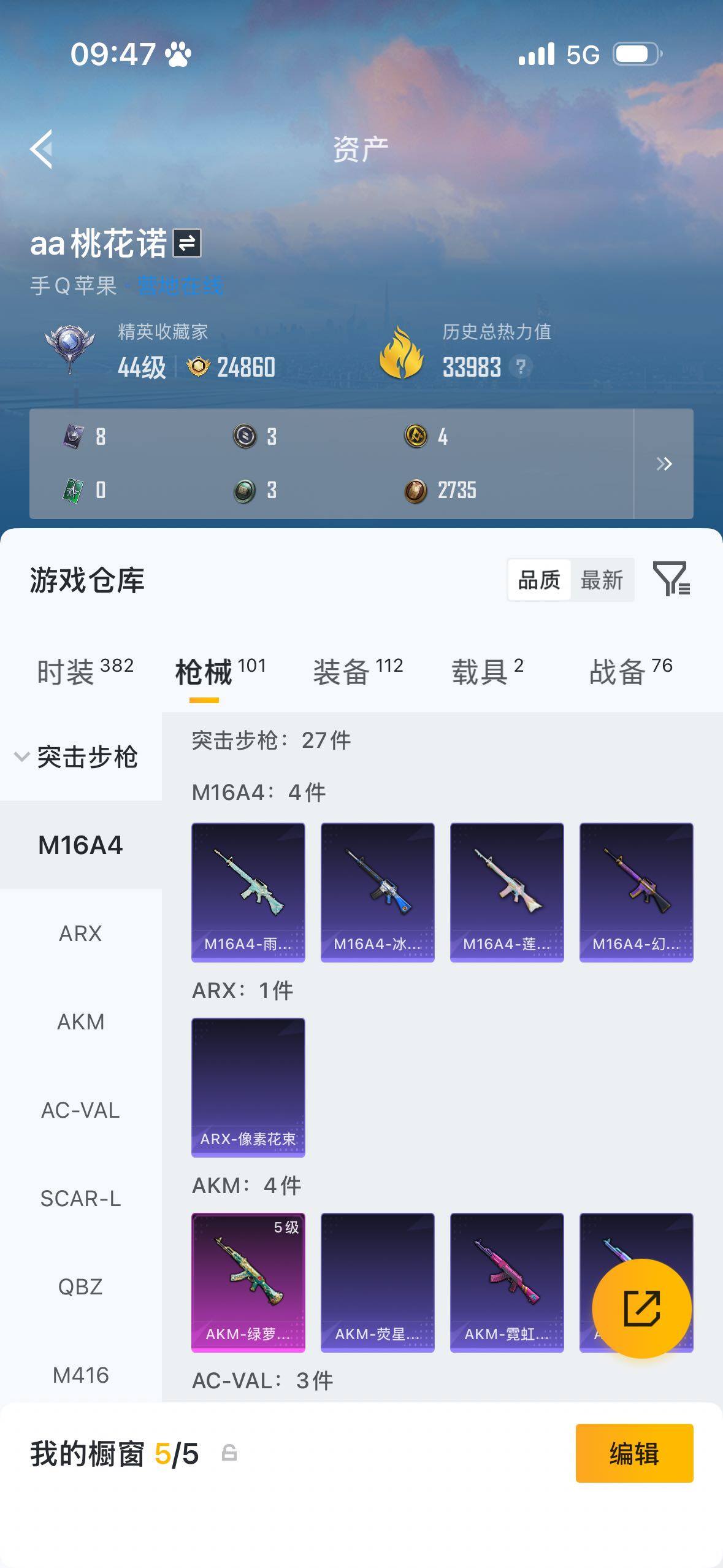Select the 品质 sort option
This screenshot has width=723, height=1568.
pos(538,580)
